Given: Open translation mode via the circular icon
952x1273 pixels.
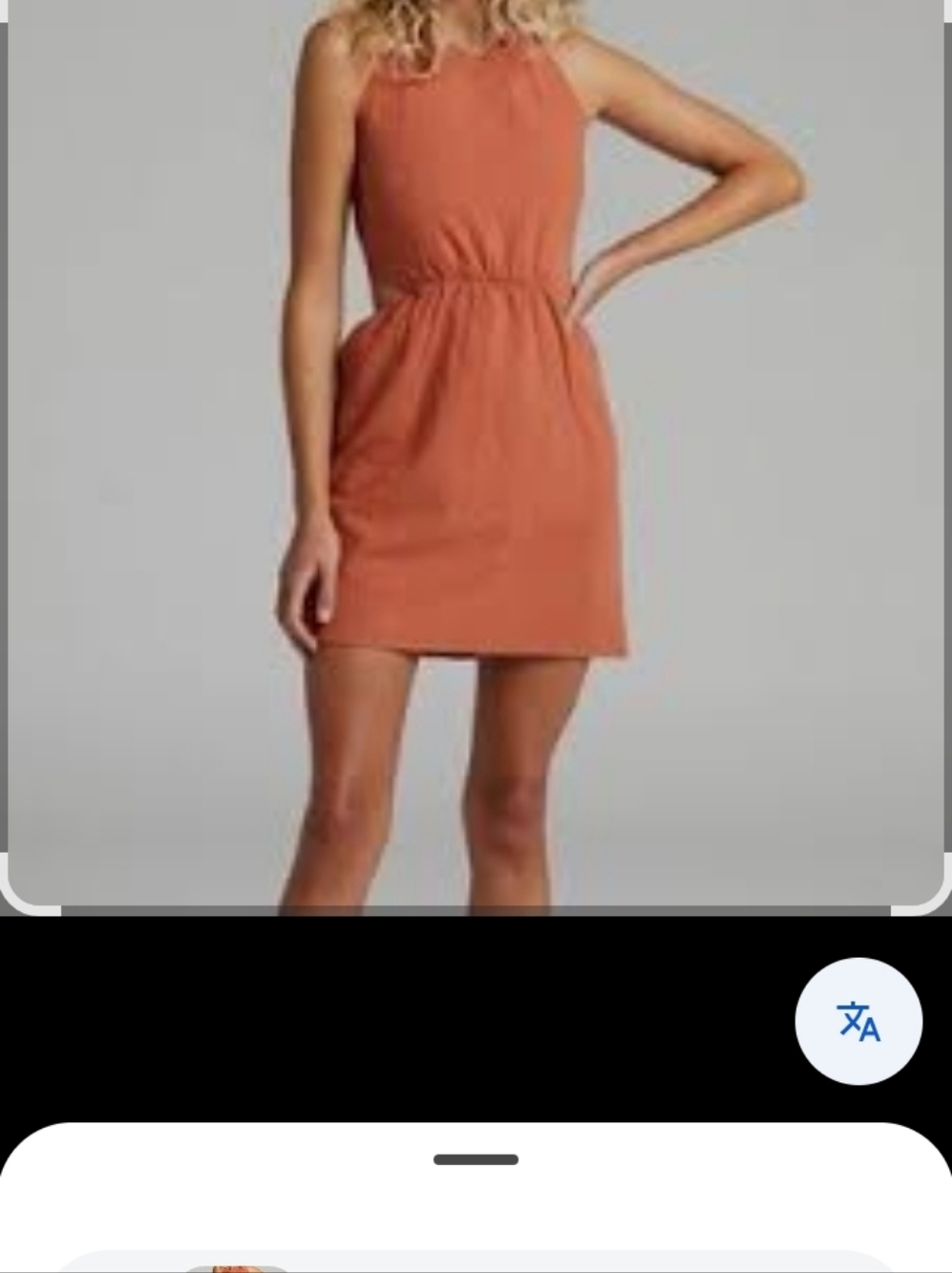Looking at the screenshot, I should pos(858,1021).
